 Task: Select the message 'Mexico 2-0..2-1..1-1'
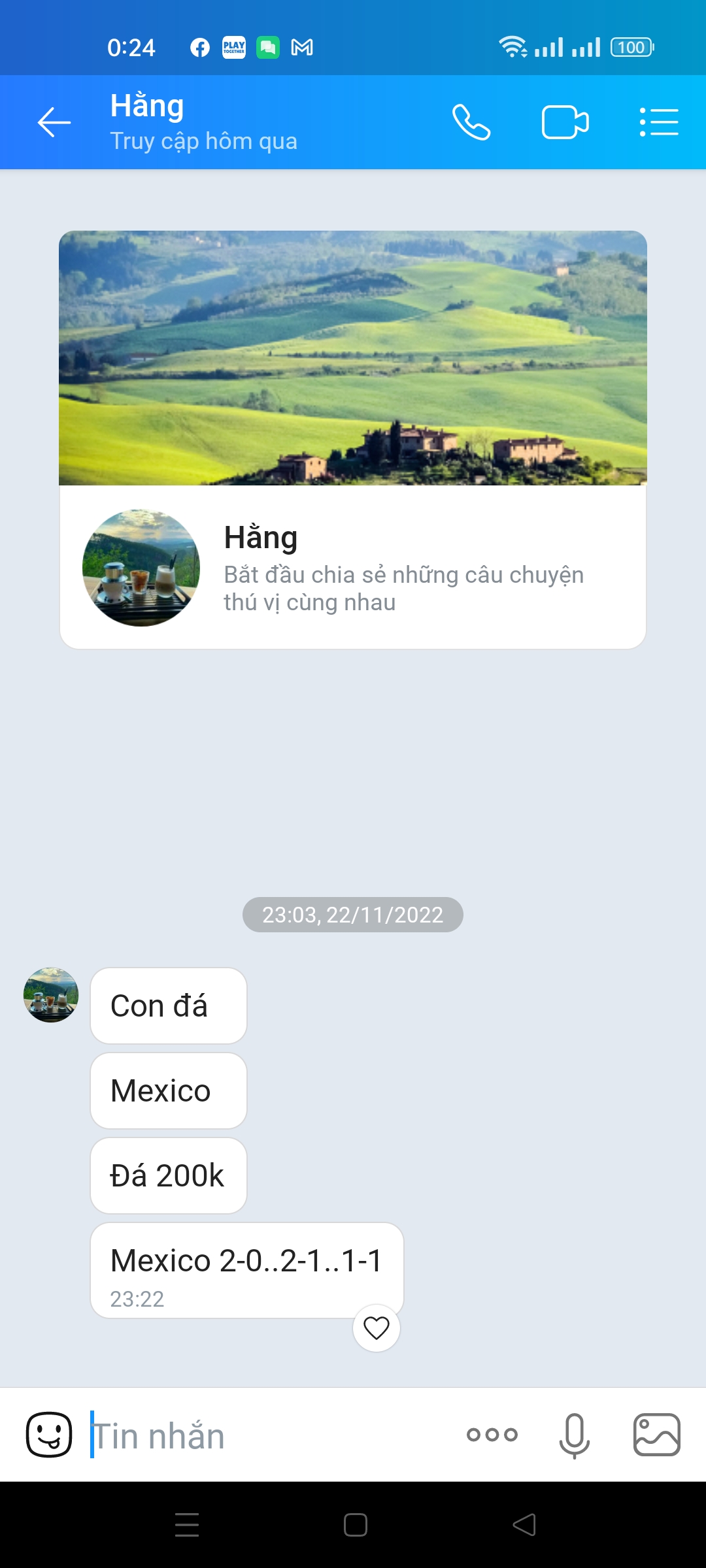pos(247,1261)
